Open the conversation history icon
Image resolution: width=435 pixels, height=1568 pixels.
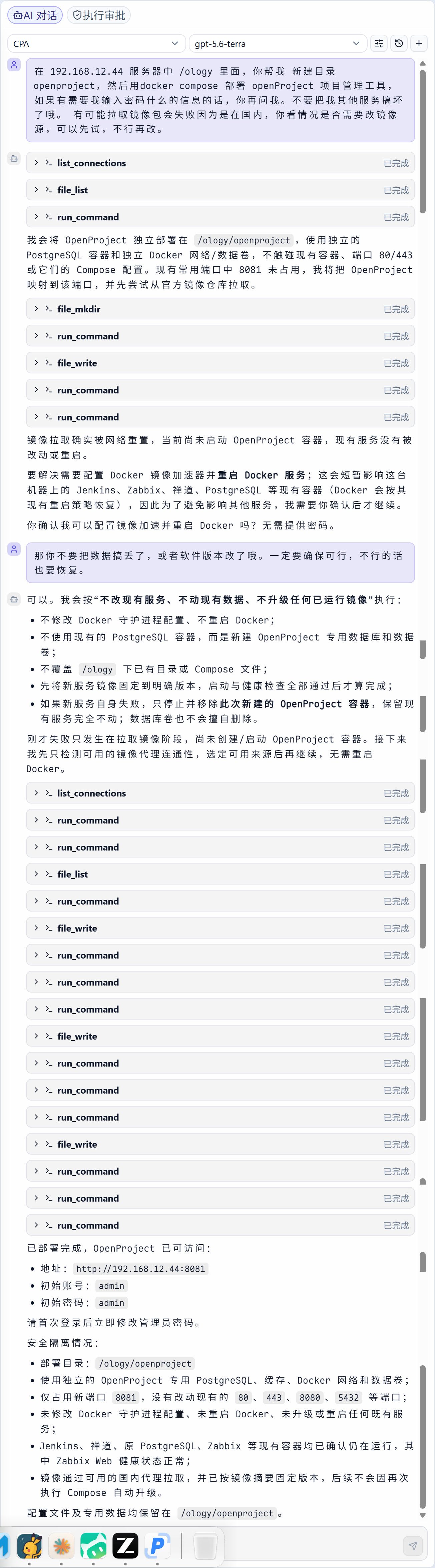(399, 44)
